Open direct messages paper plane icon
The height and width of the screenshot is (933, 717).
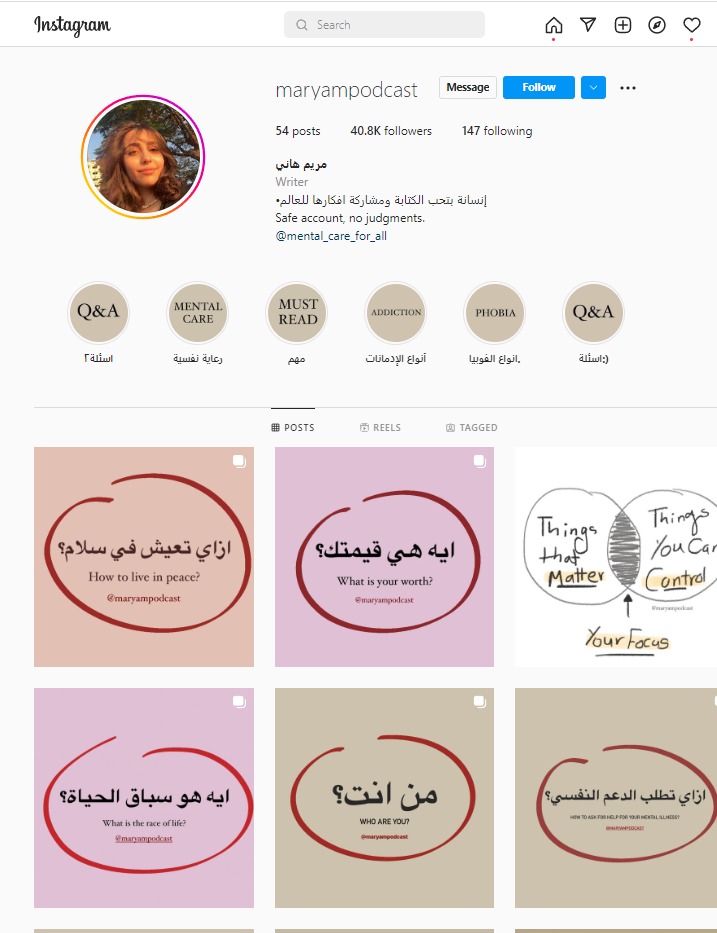588,25
